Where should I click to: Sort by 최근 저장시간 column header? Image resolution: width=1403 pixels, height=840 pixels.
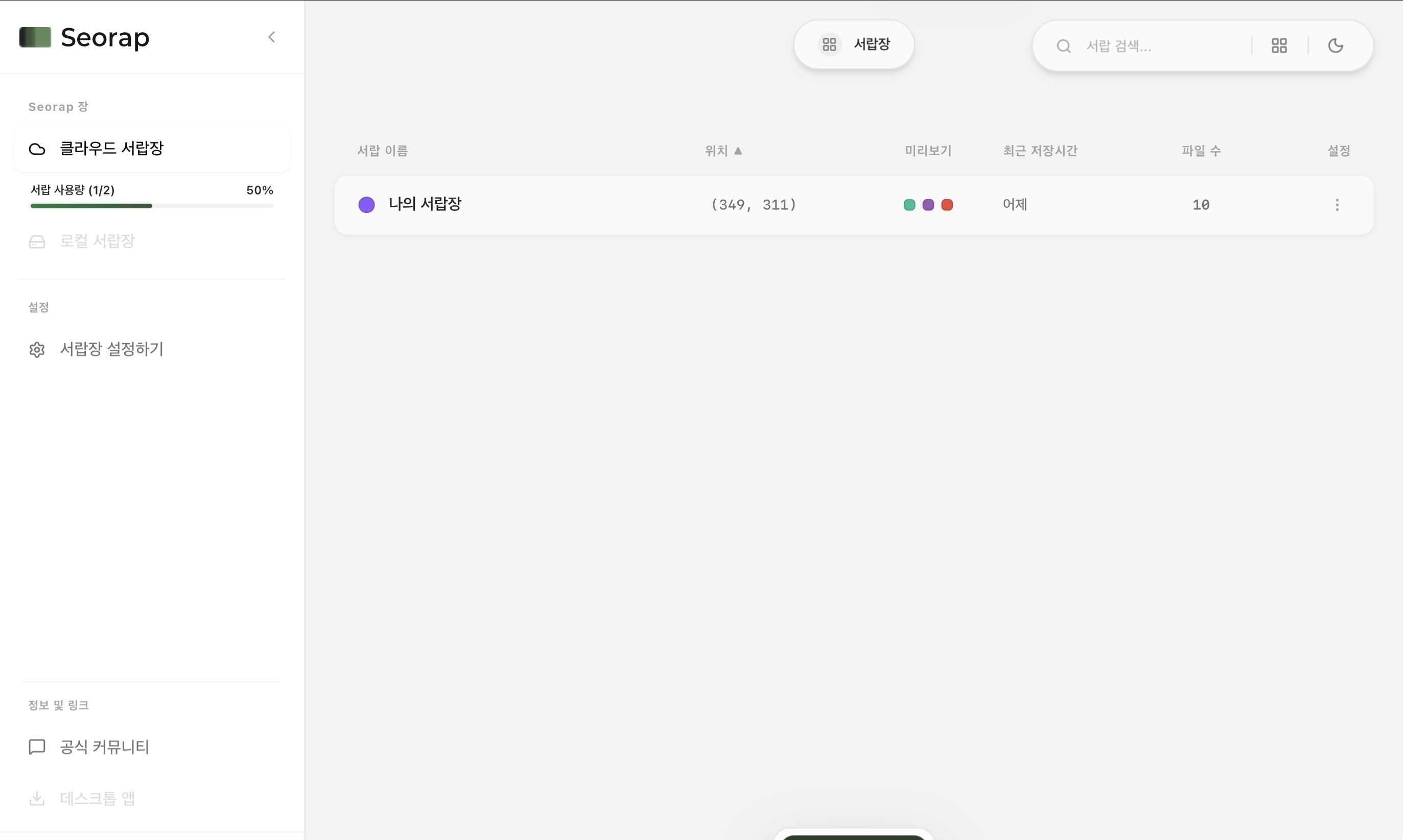click(1040, 151)
